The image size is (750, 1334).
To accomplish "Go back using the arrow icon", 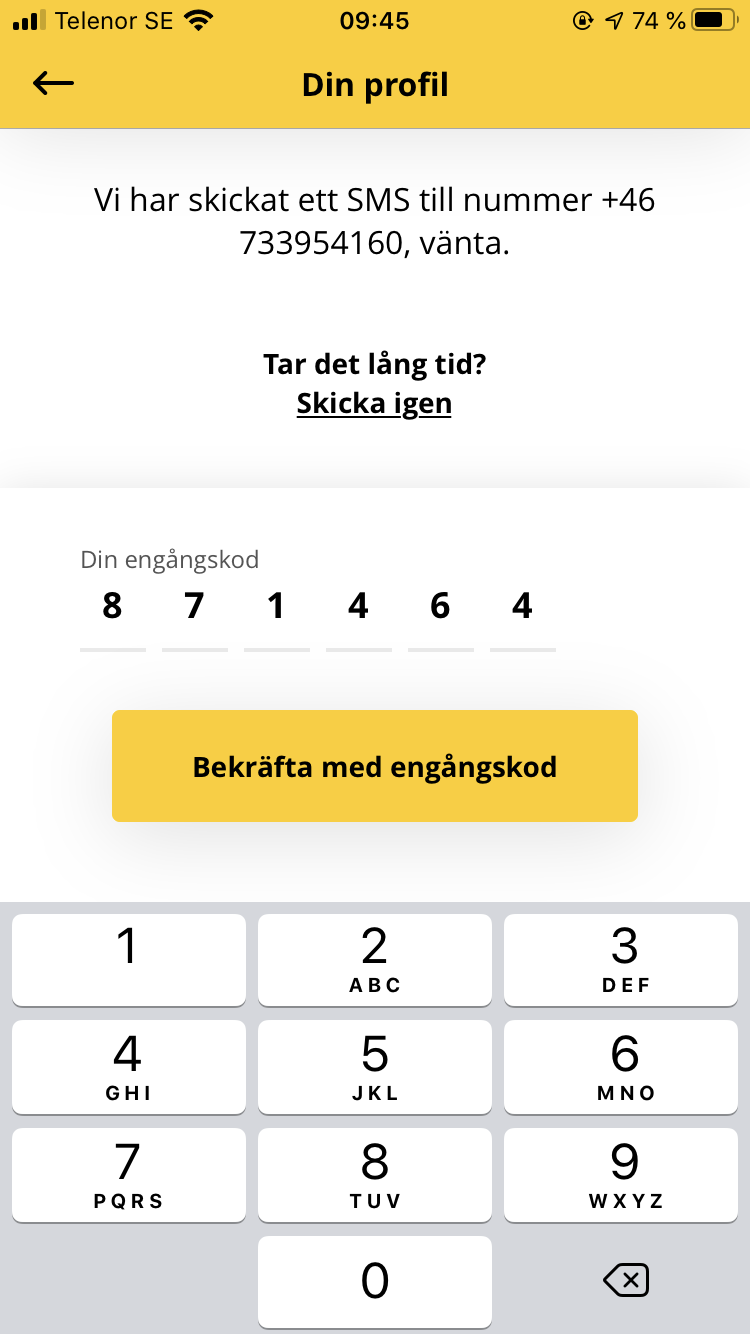I will (54, 84).
